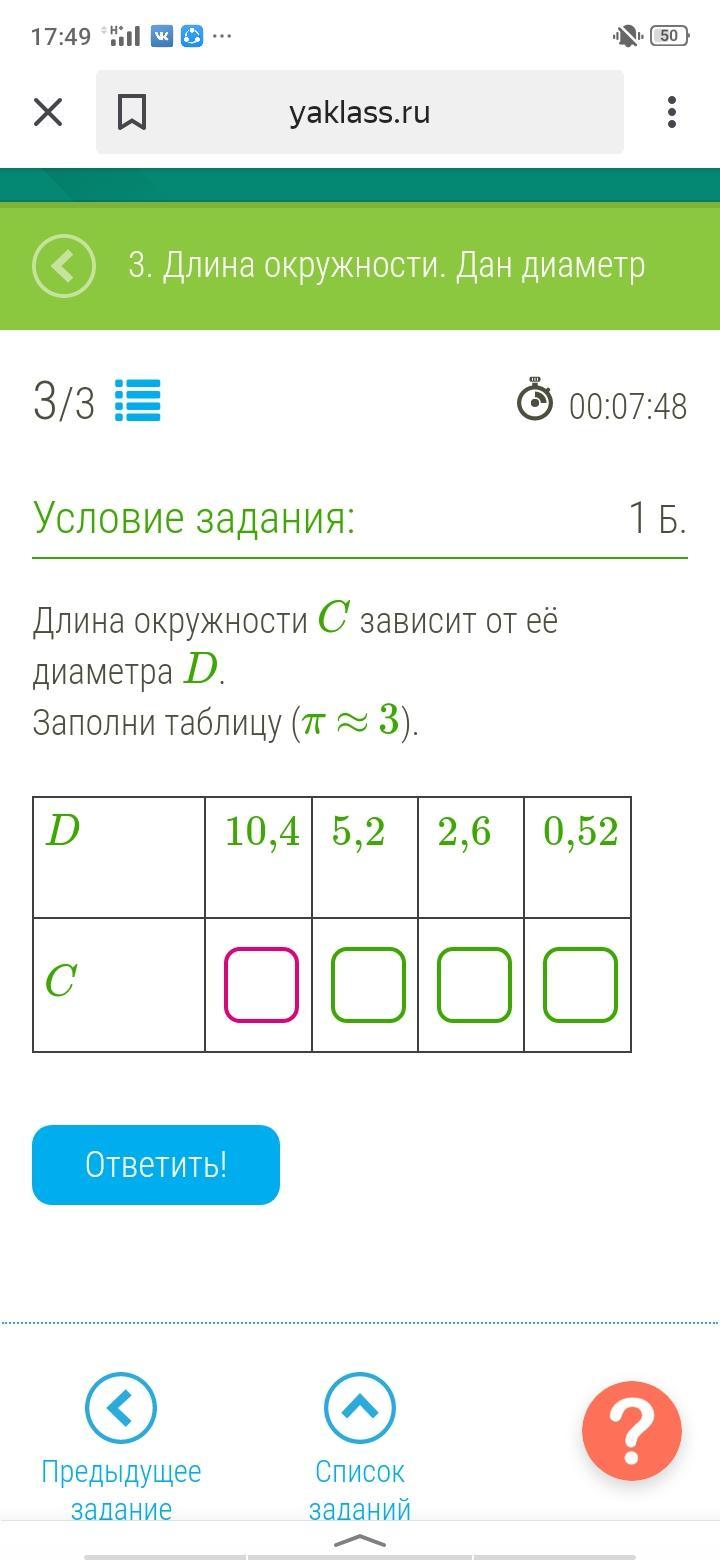Go back using the green header arrow
The width and height of the screenshot is (720, 1560).
pos(64,266)
